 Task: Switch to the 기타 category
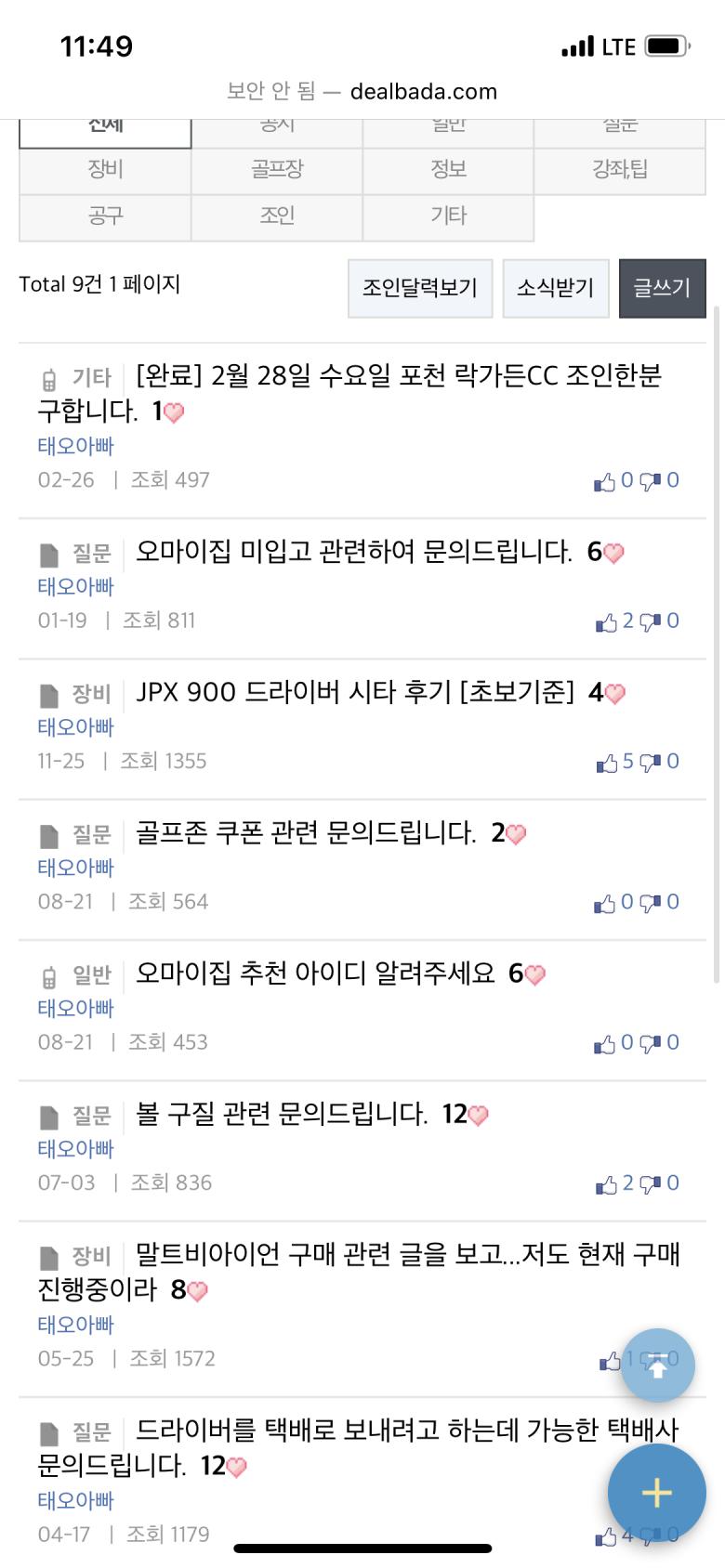point(448,216)
